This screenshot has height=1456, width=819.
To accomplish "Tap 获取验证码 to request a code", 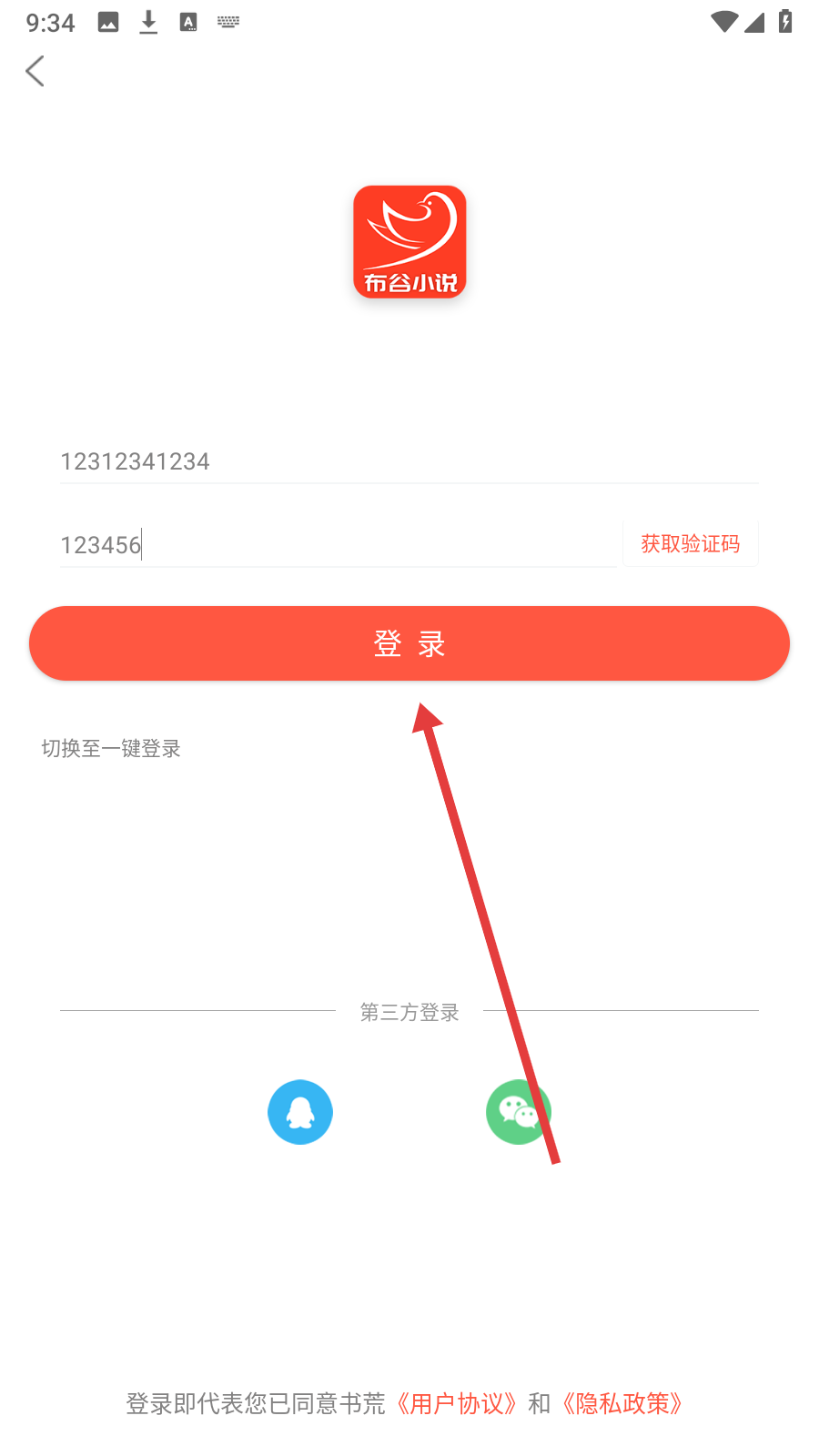I will pos(691,544).
